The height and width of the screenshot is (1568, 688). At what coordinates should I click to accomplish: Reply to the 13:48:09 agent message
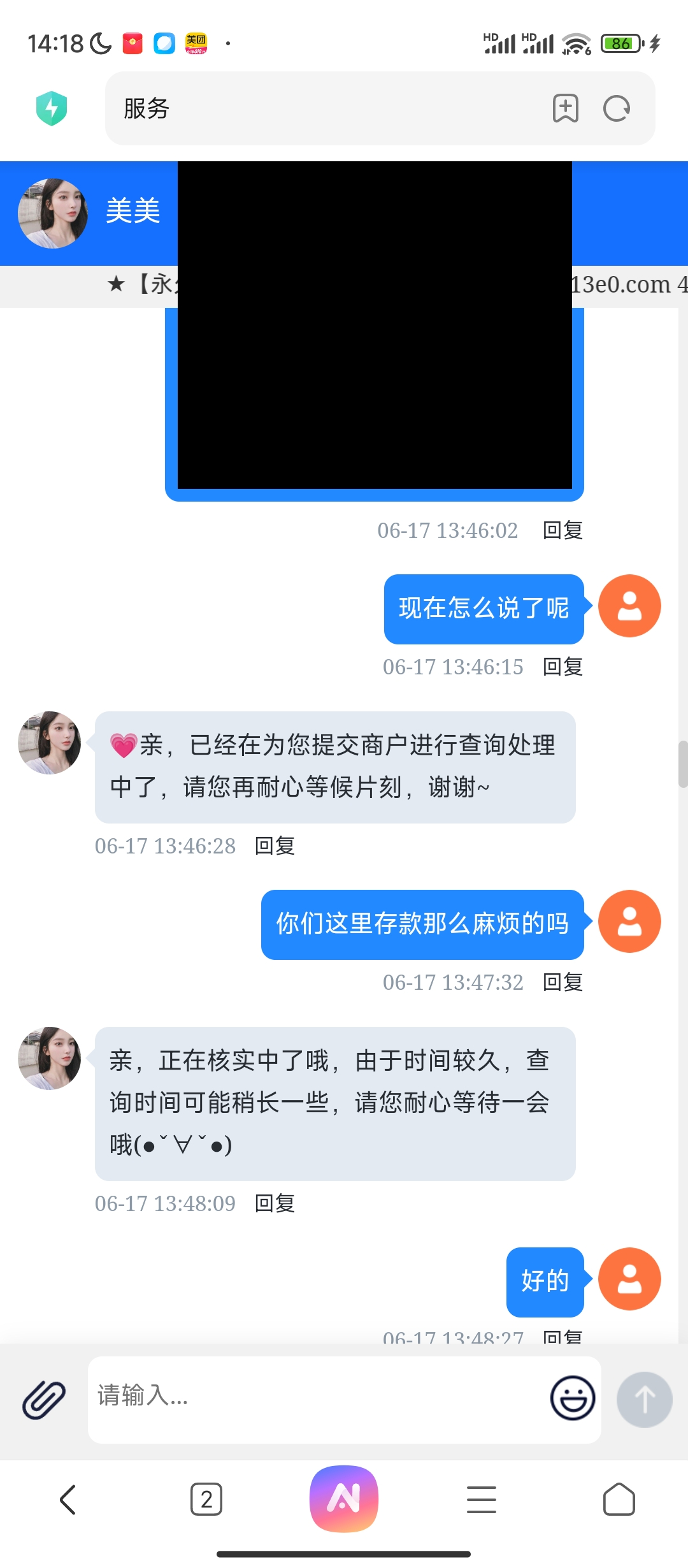[x=275, y=1203]
